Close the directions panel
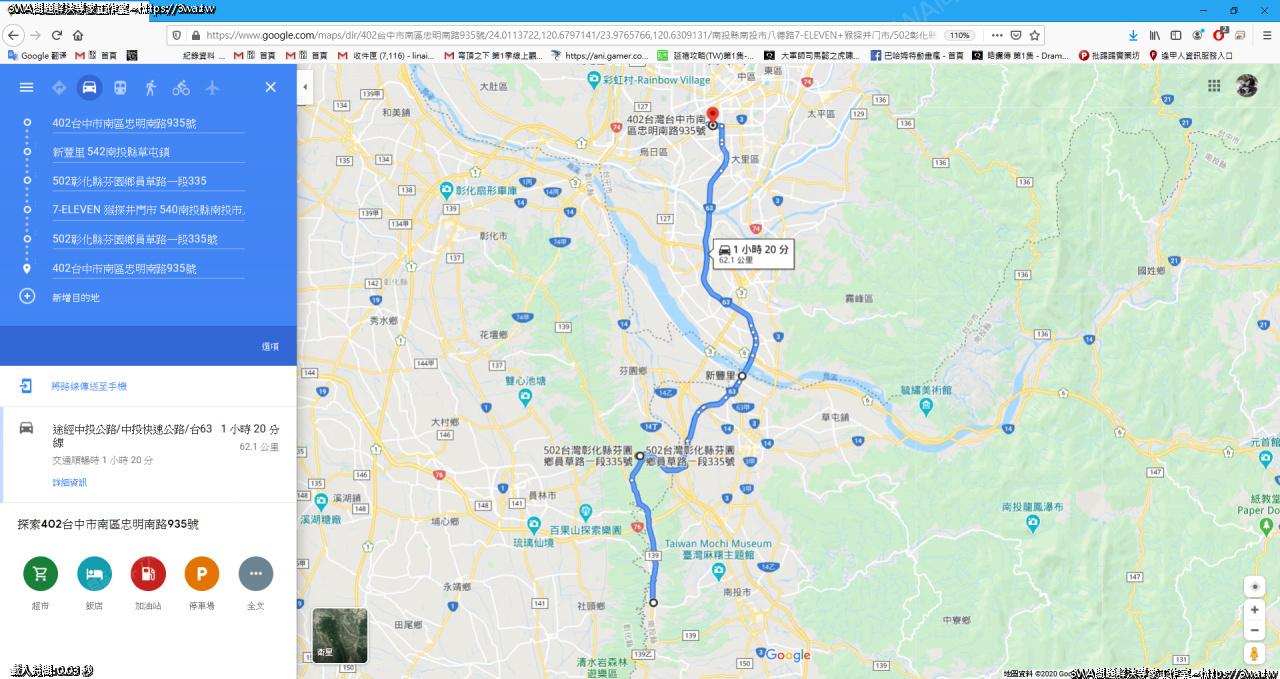The height and width of the screenshot is (679, 1280). (x=270, y=87)
